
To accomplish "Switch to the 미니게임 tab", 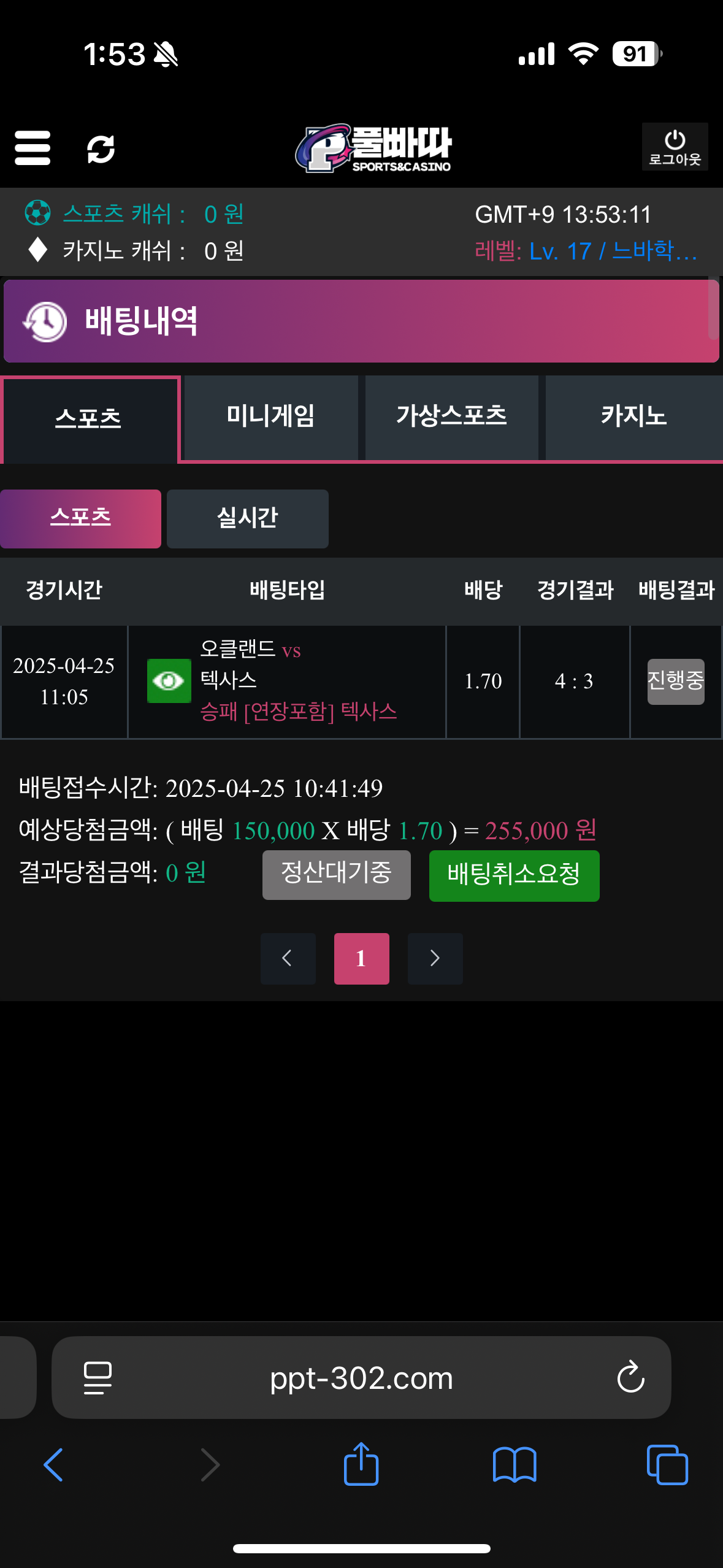I will click(x=270, y=417).
